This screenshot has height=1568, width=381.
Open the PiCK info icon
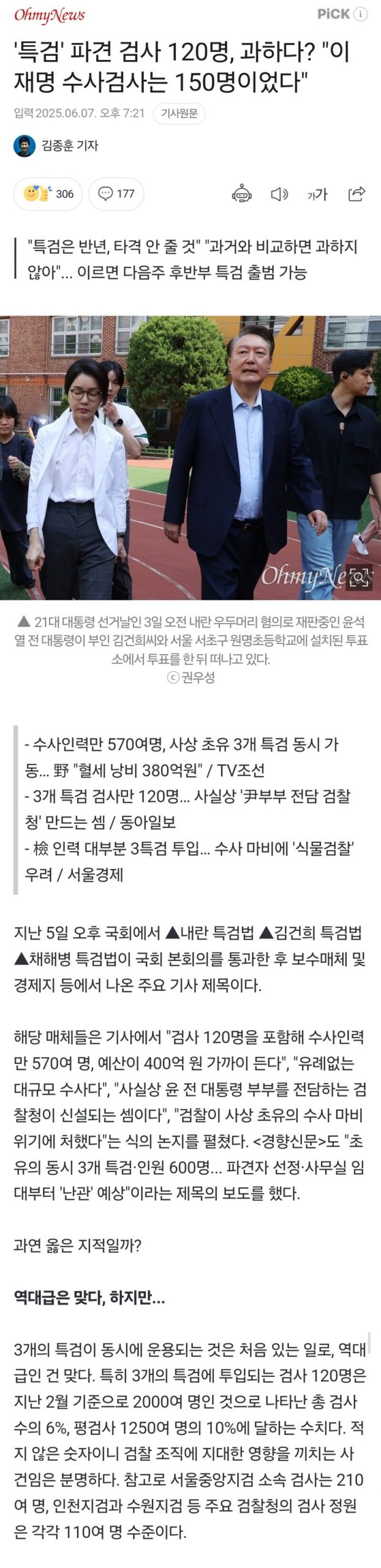coord(361,14)
